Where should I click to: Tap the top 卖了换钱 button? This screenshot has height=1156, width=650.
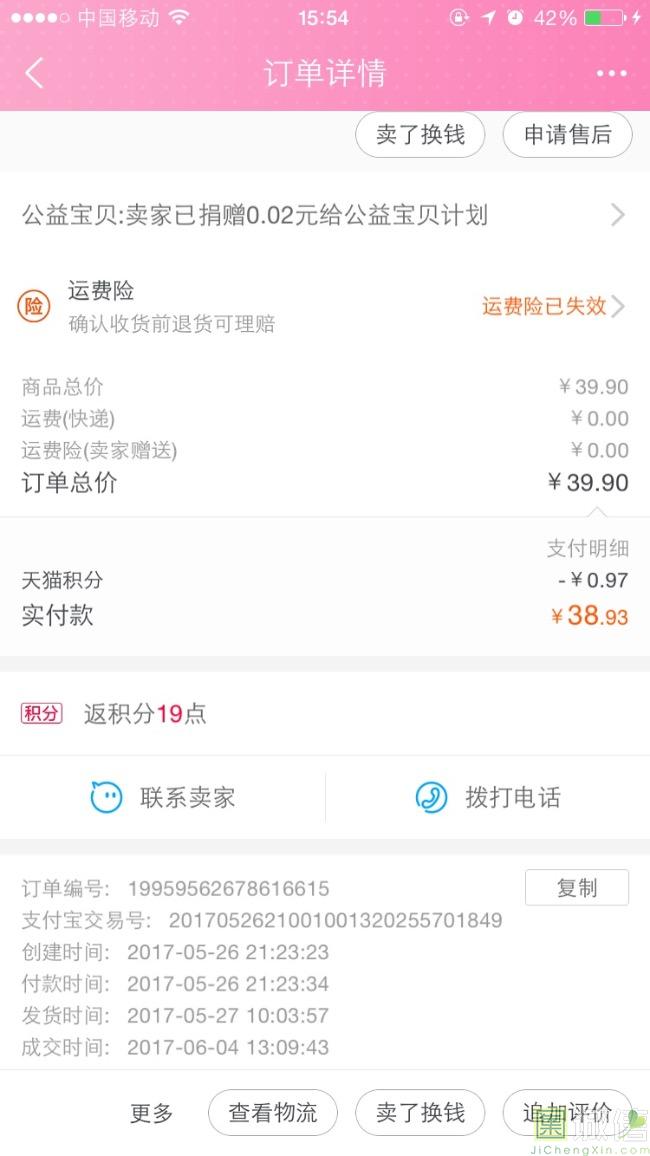coord(420,135)
